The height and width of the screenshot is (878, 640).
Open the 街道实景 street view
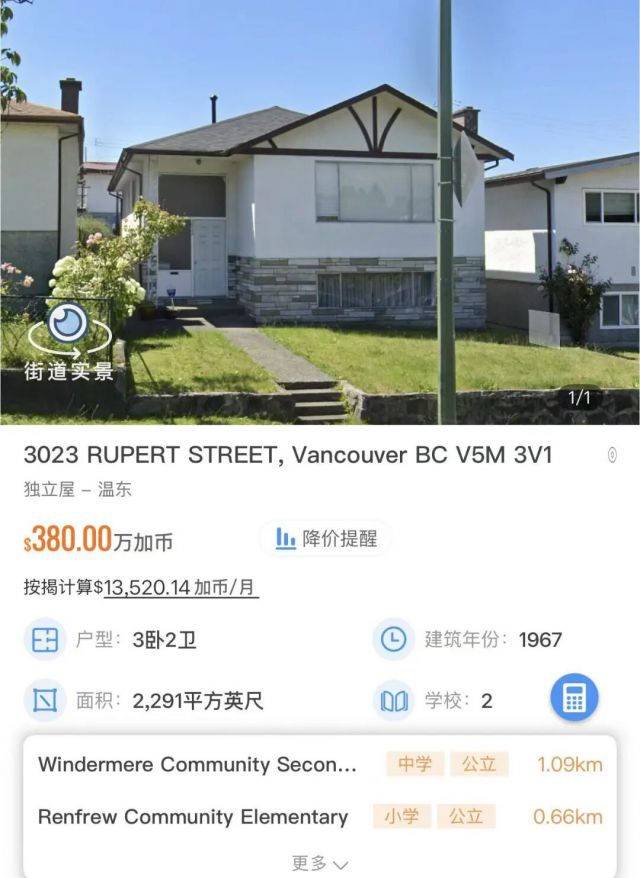pos(68,342)
